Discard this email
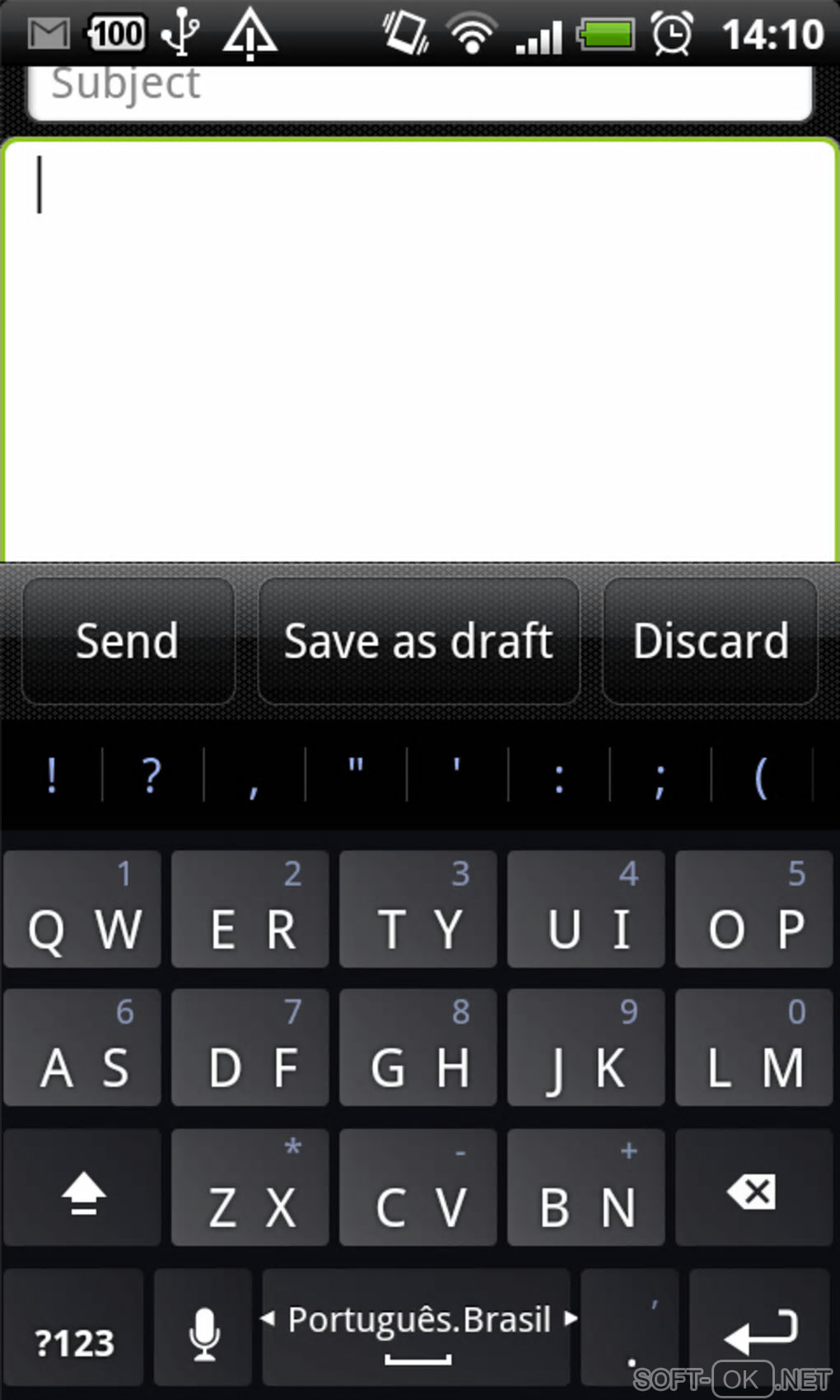 (x=710, y=642)
